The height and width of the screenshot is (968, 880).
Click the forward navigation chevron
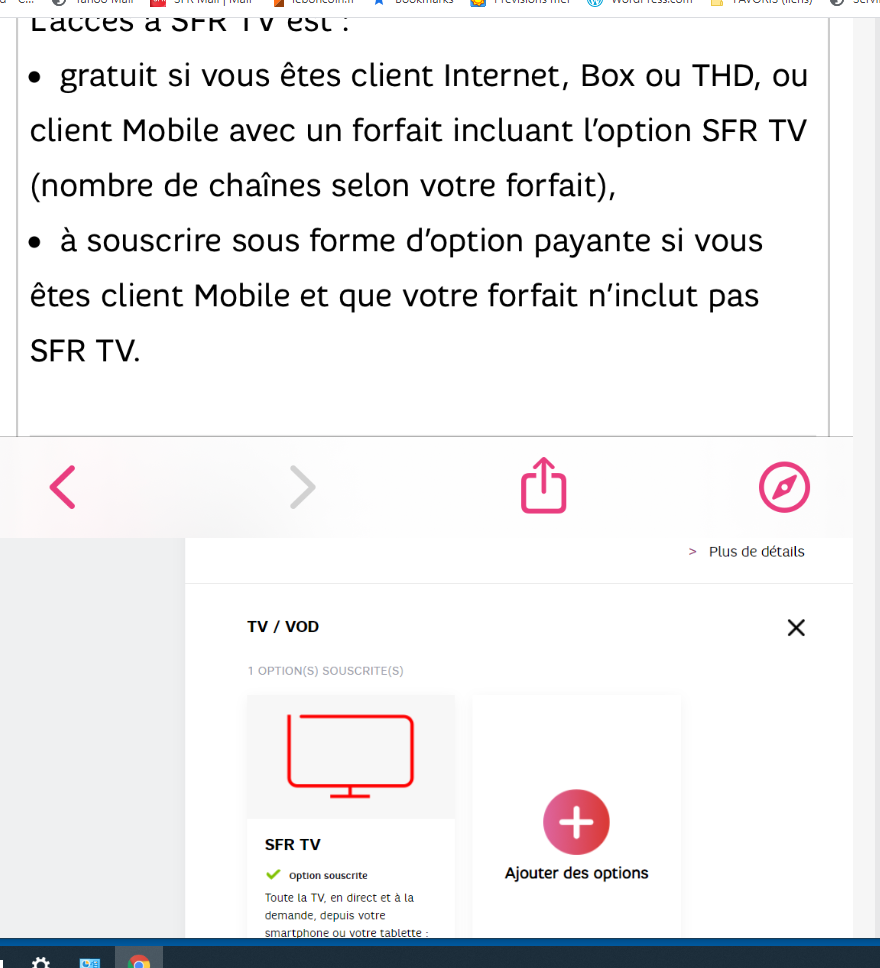(302, 487)
